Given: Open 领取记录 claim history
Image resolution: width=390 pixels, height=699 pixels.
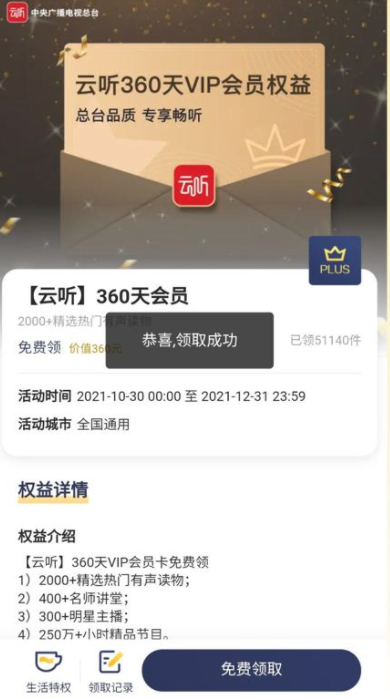Looking at the screenshot, I should 111,672.
